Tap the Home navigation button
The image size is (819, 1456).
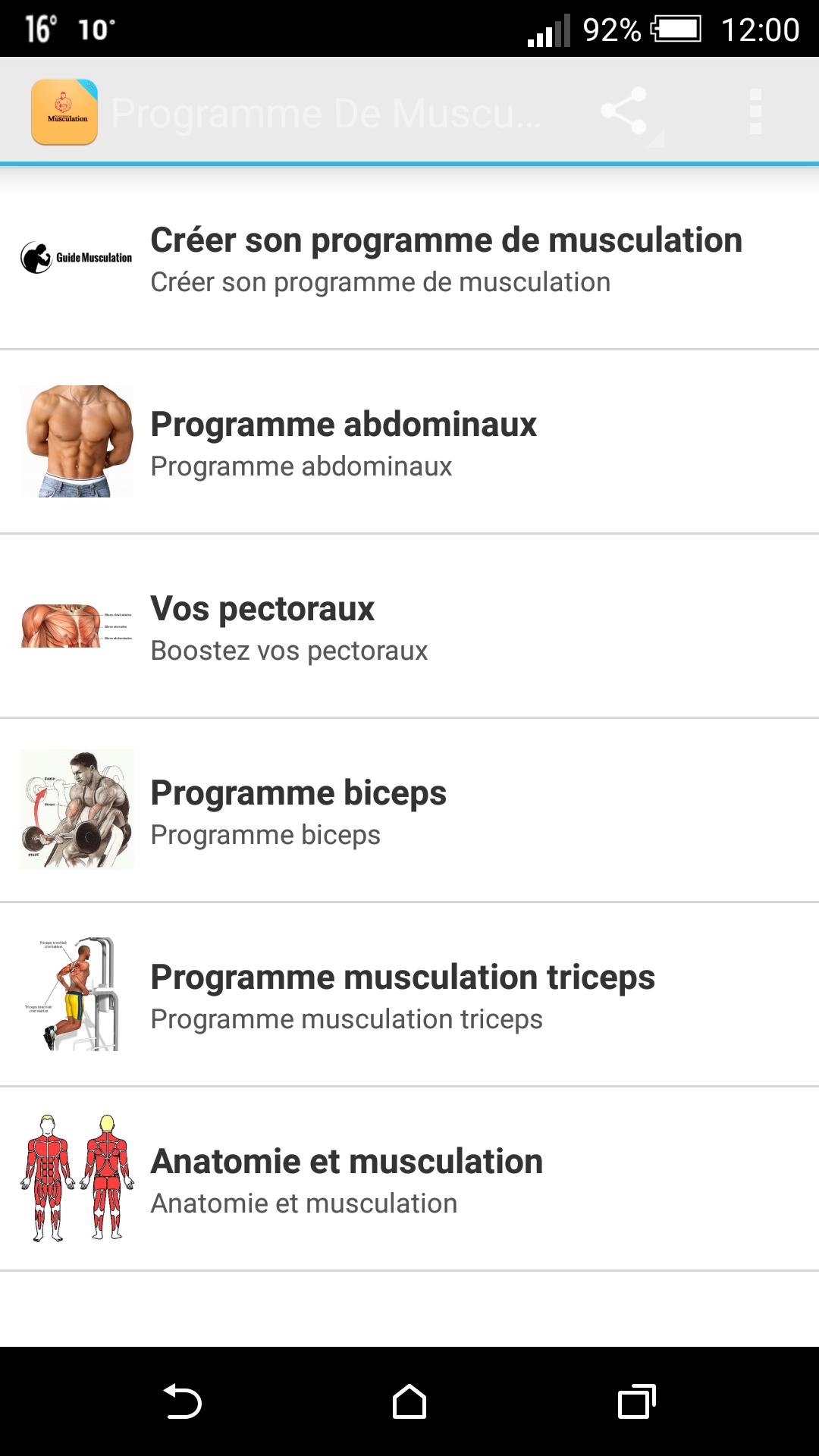409,1399
